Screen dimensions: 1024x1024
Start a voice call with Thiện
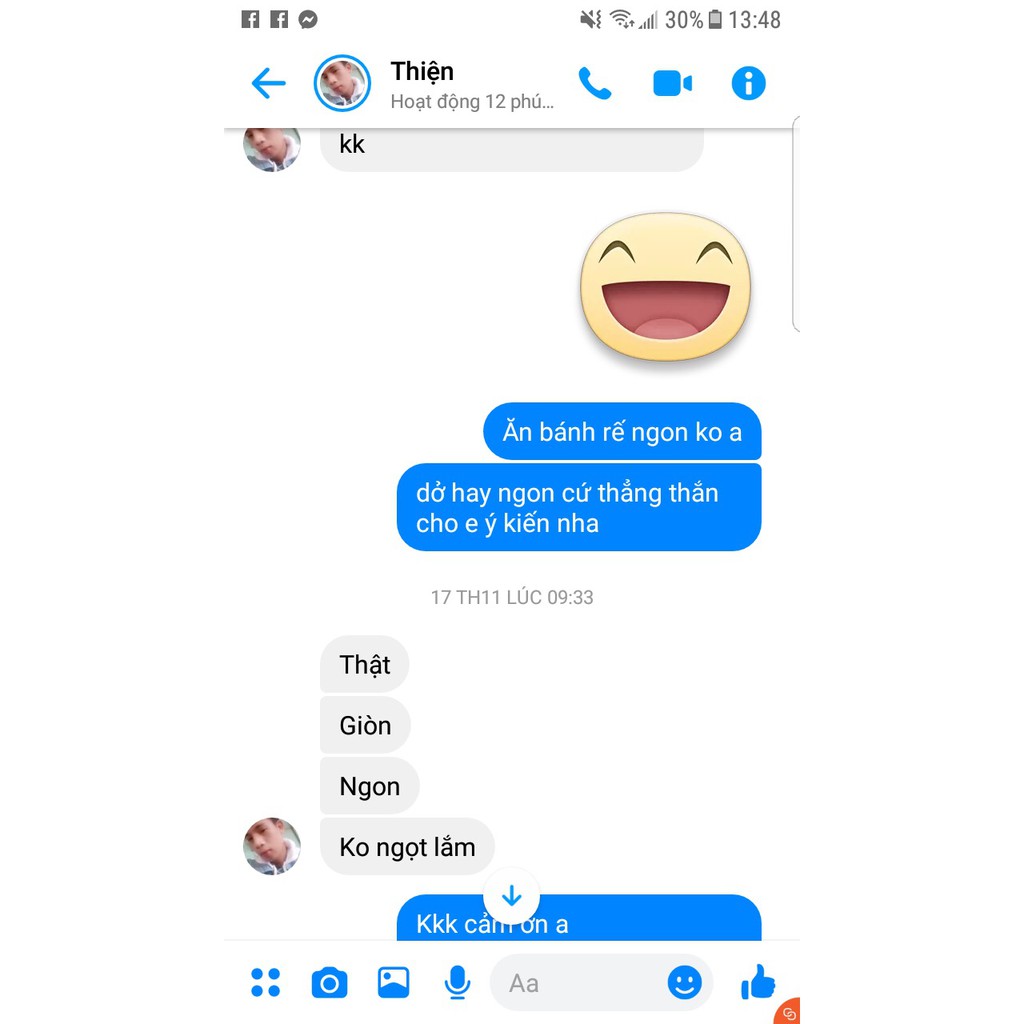[x=594, y=83]
